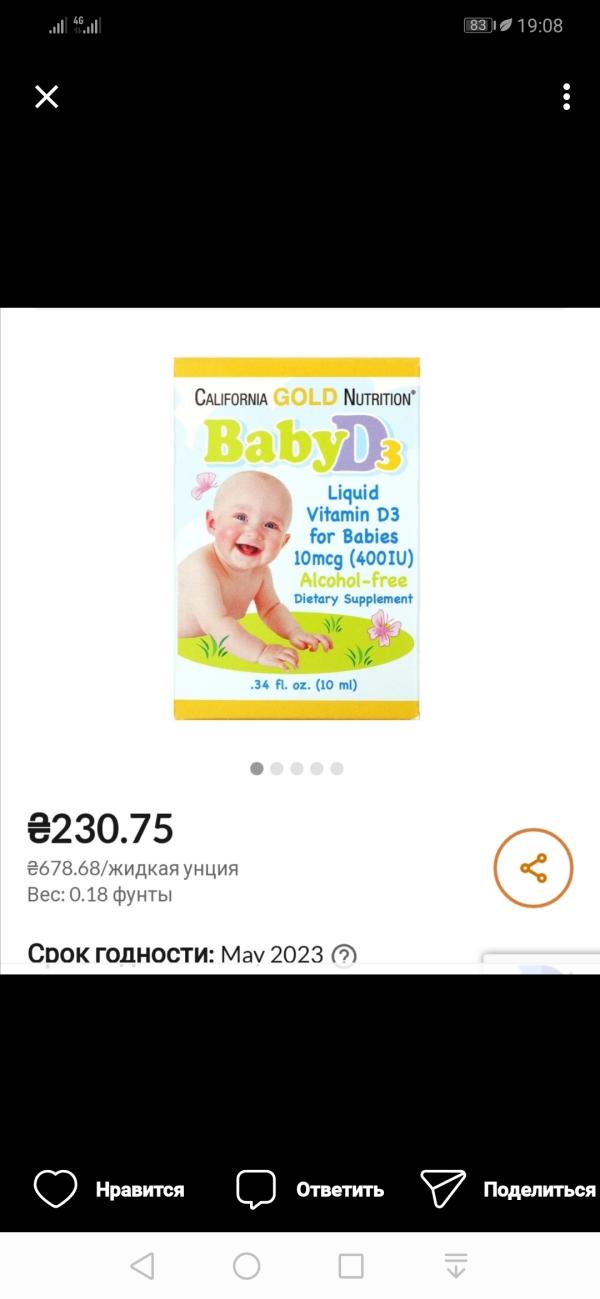Go to the home screen
The height and width of the screenshot is (1299, 600).
coord(247,1267)
